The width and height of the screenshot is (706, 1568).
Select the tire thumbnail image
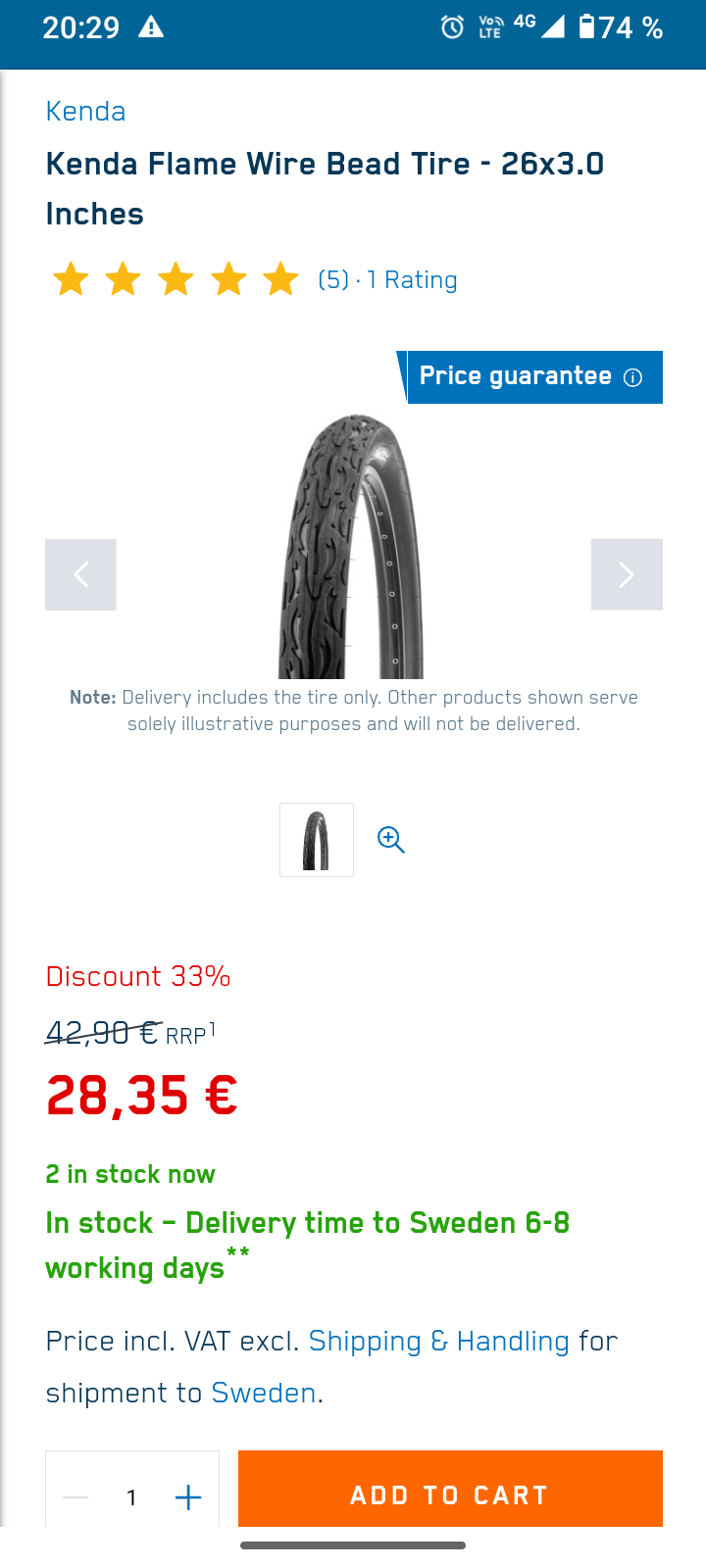click(x=316, y=840)
